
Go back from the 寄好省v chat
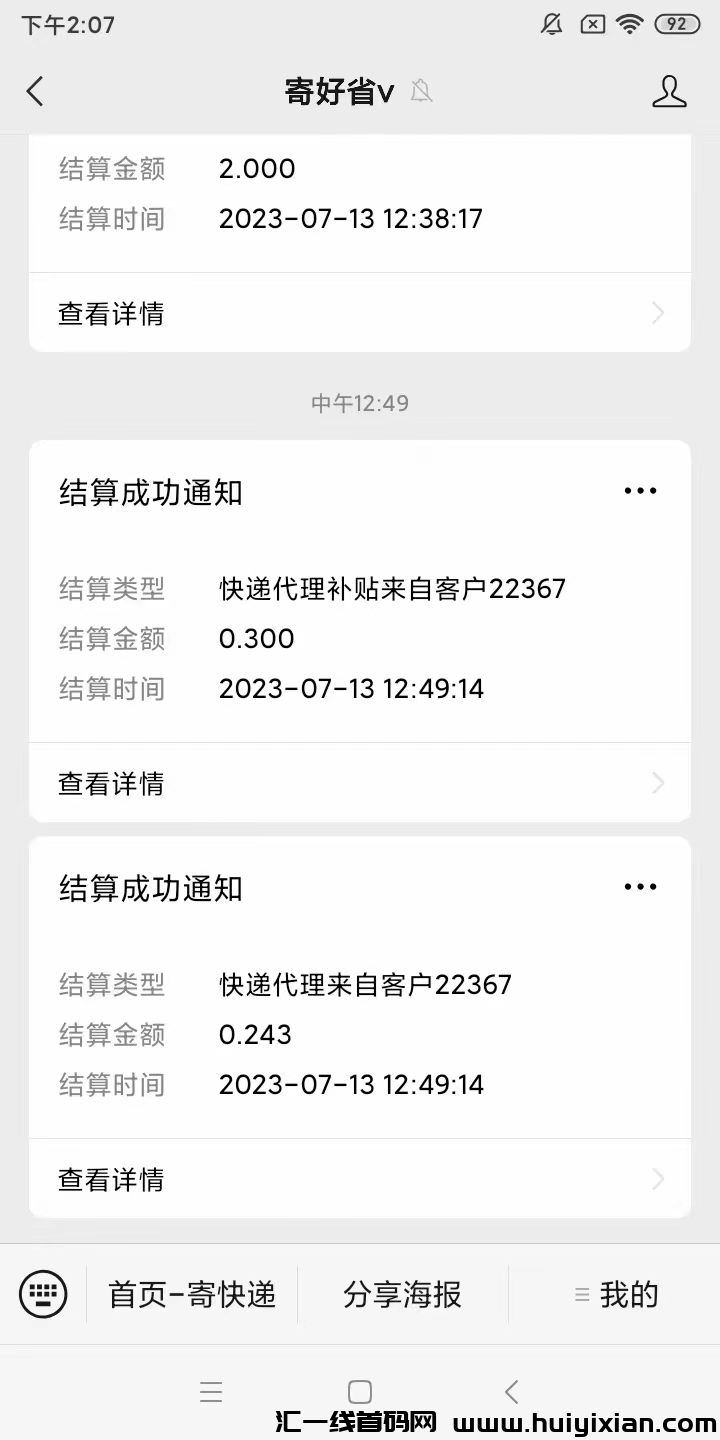click(x=35, y=92)
